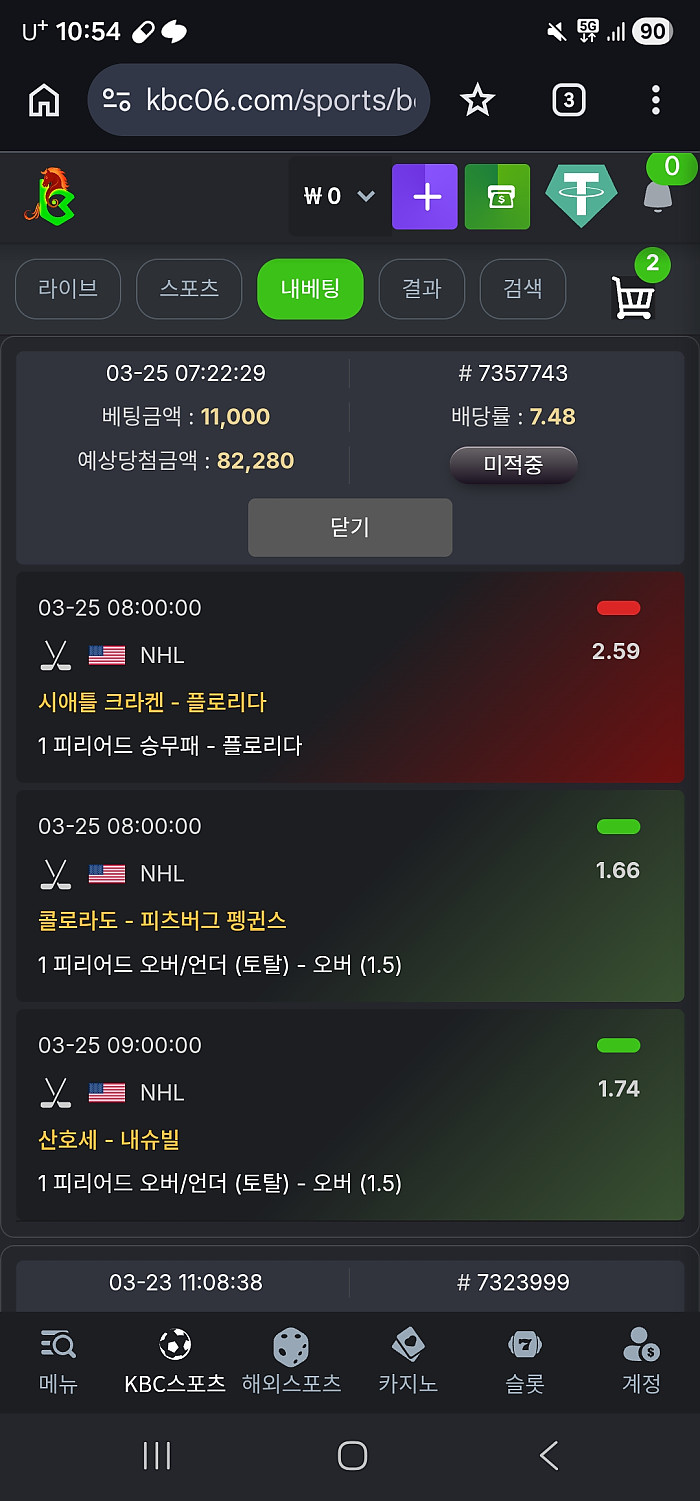Open the betting cart
Screen dimensions: 700x1501
633,295
